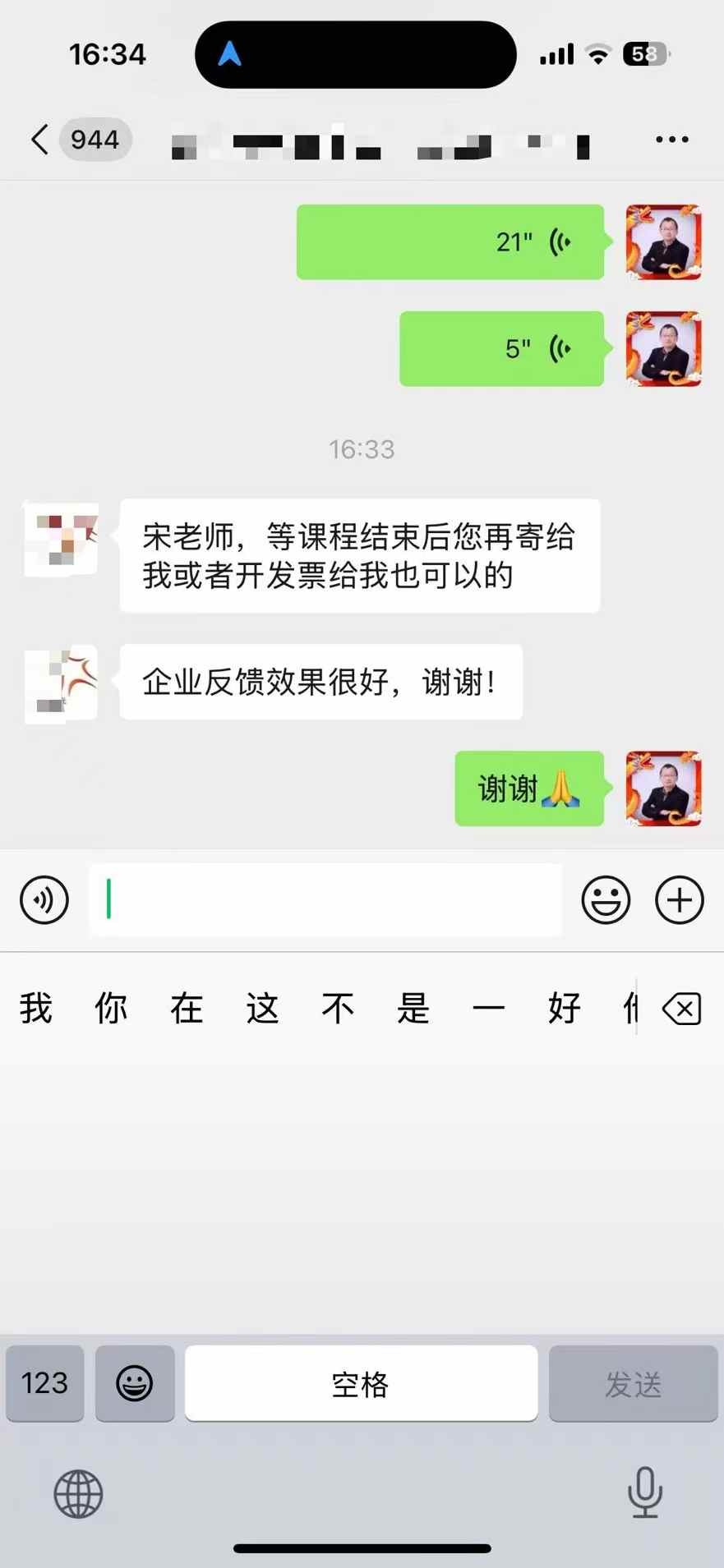Go back to the chat list
Image resolution: width=724 pixels, height=1568 pixels.
click(39, 140)
